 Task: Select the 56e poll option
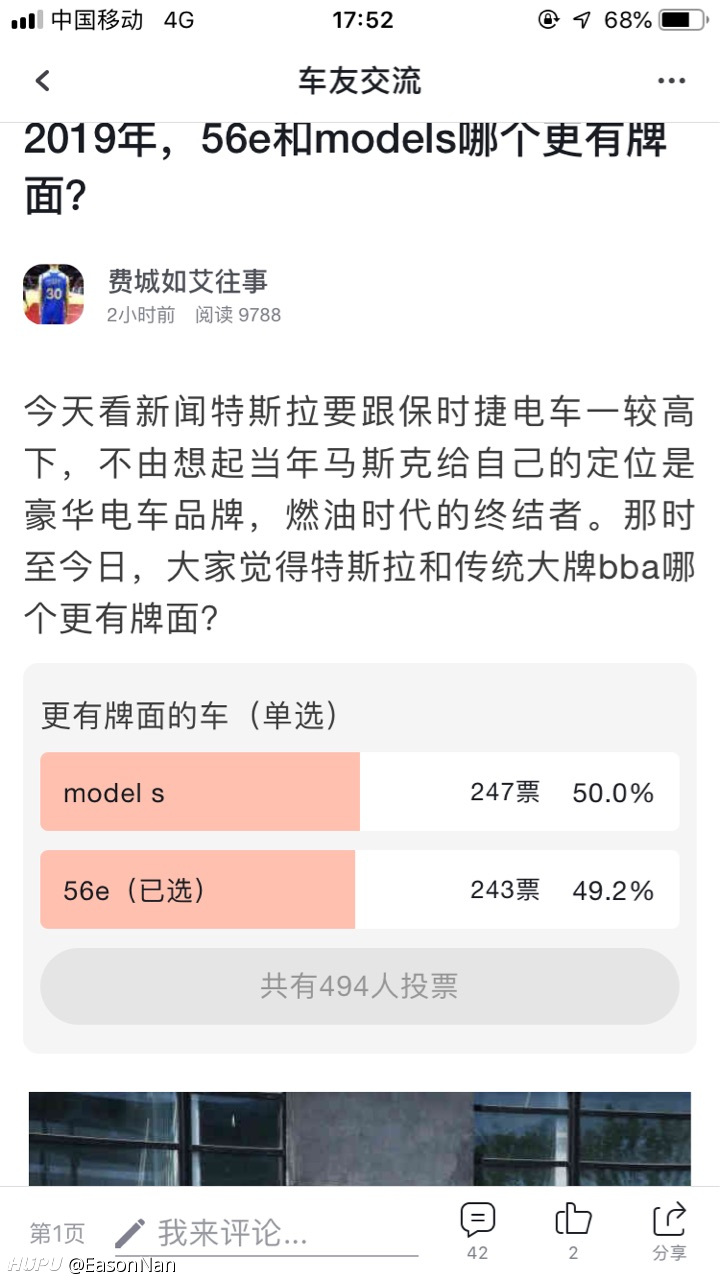coord(360,889)
